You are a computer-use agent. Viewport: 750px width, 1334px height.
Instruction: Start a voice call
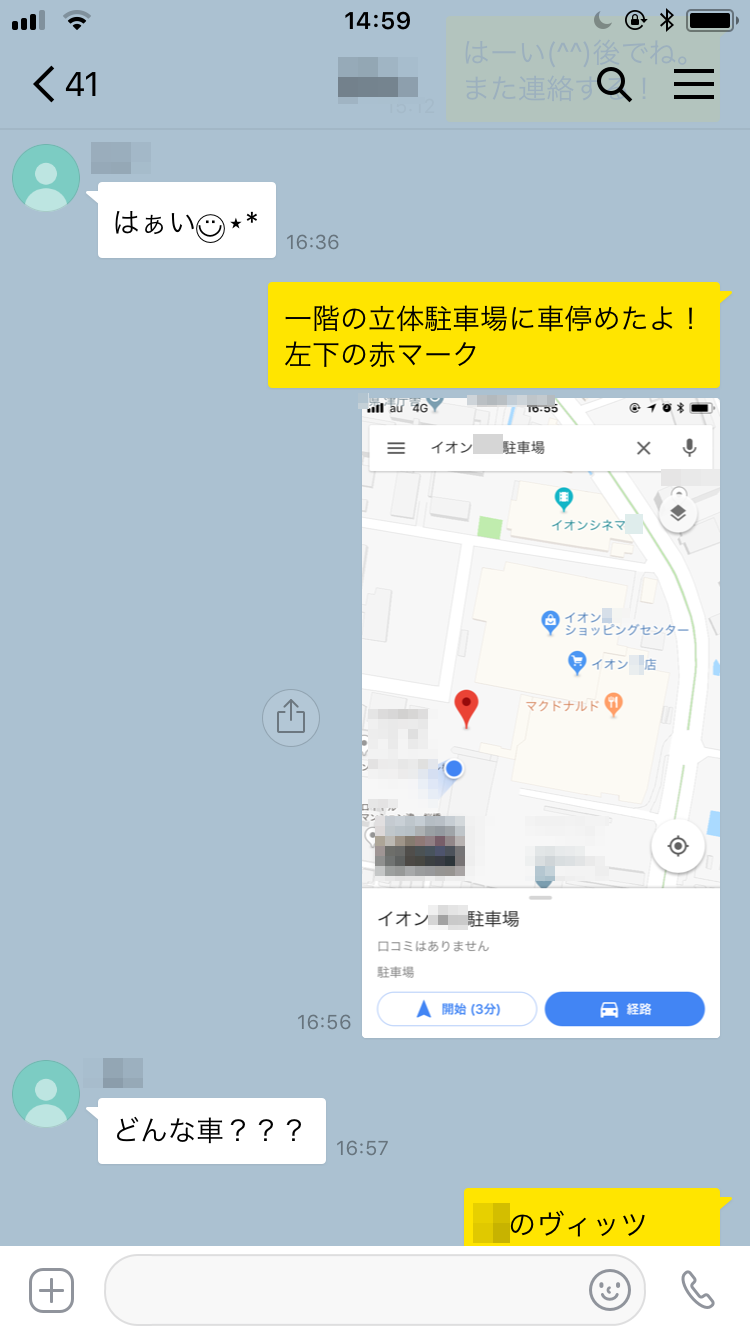697,1290
